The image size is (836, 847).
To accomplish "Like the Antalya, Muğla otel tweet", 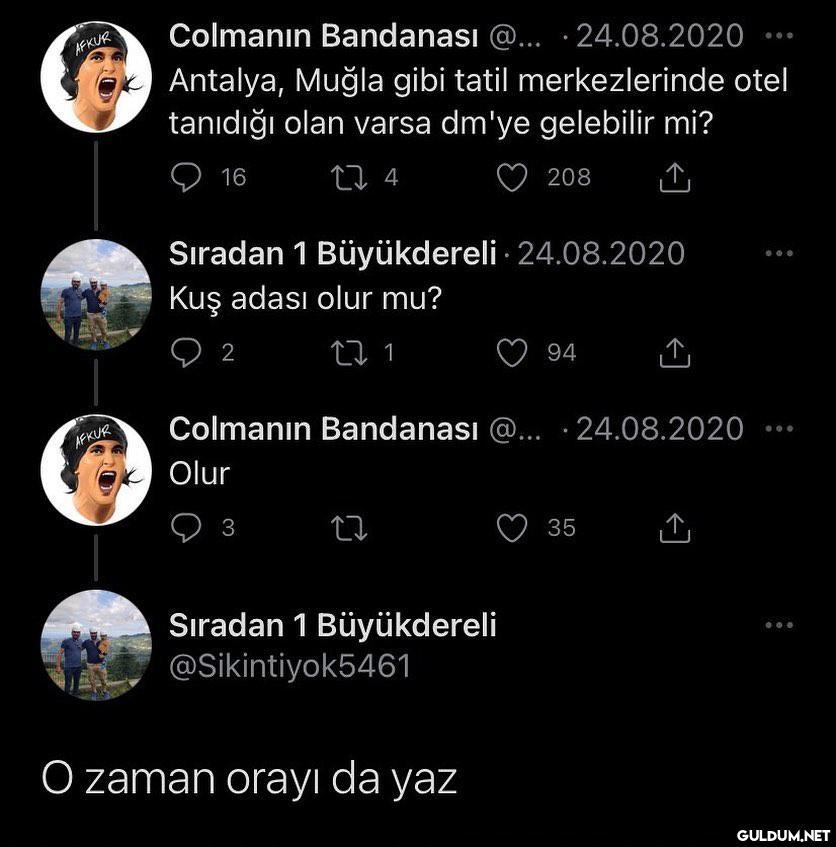I will click(x=512, y=178).
